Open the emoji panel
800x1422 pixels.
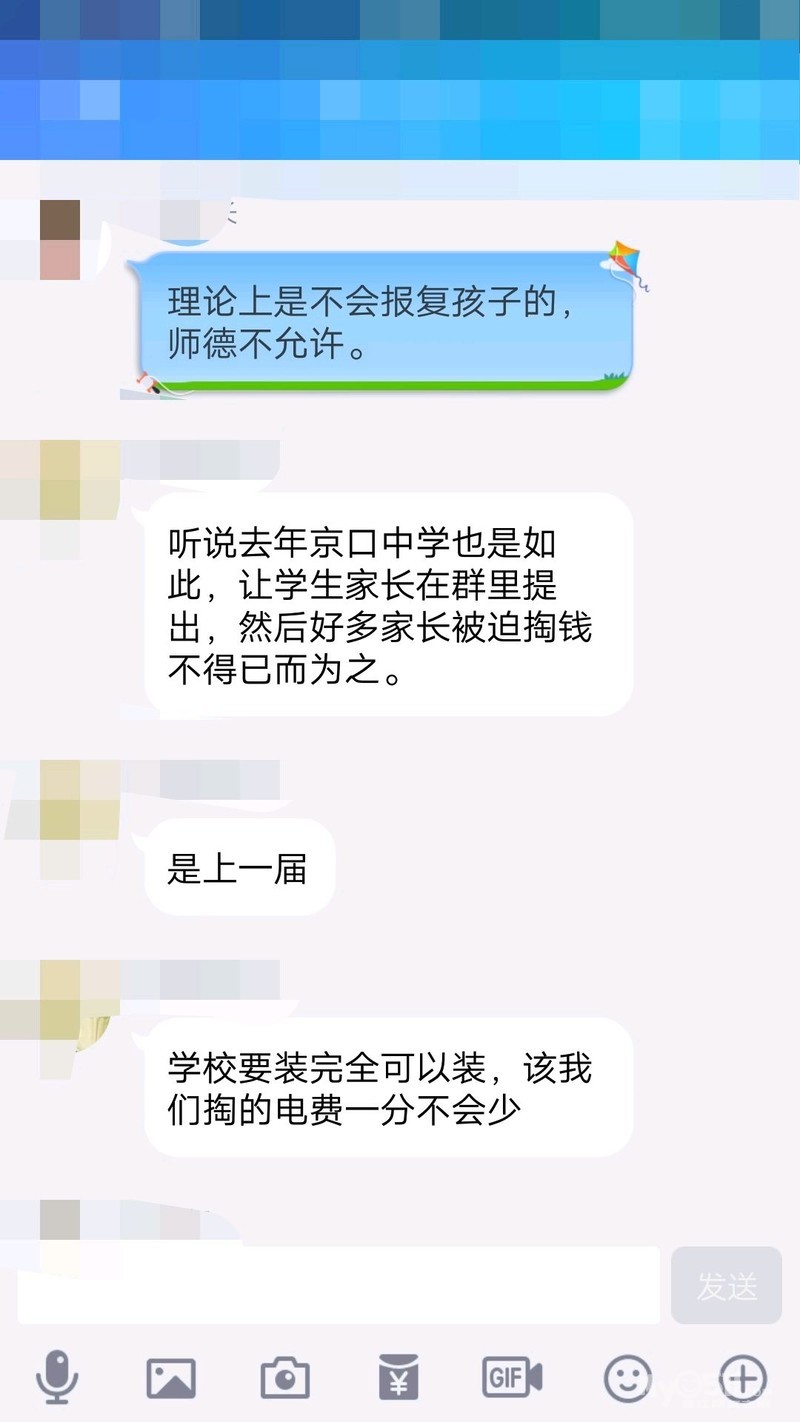(628, 1378)
